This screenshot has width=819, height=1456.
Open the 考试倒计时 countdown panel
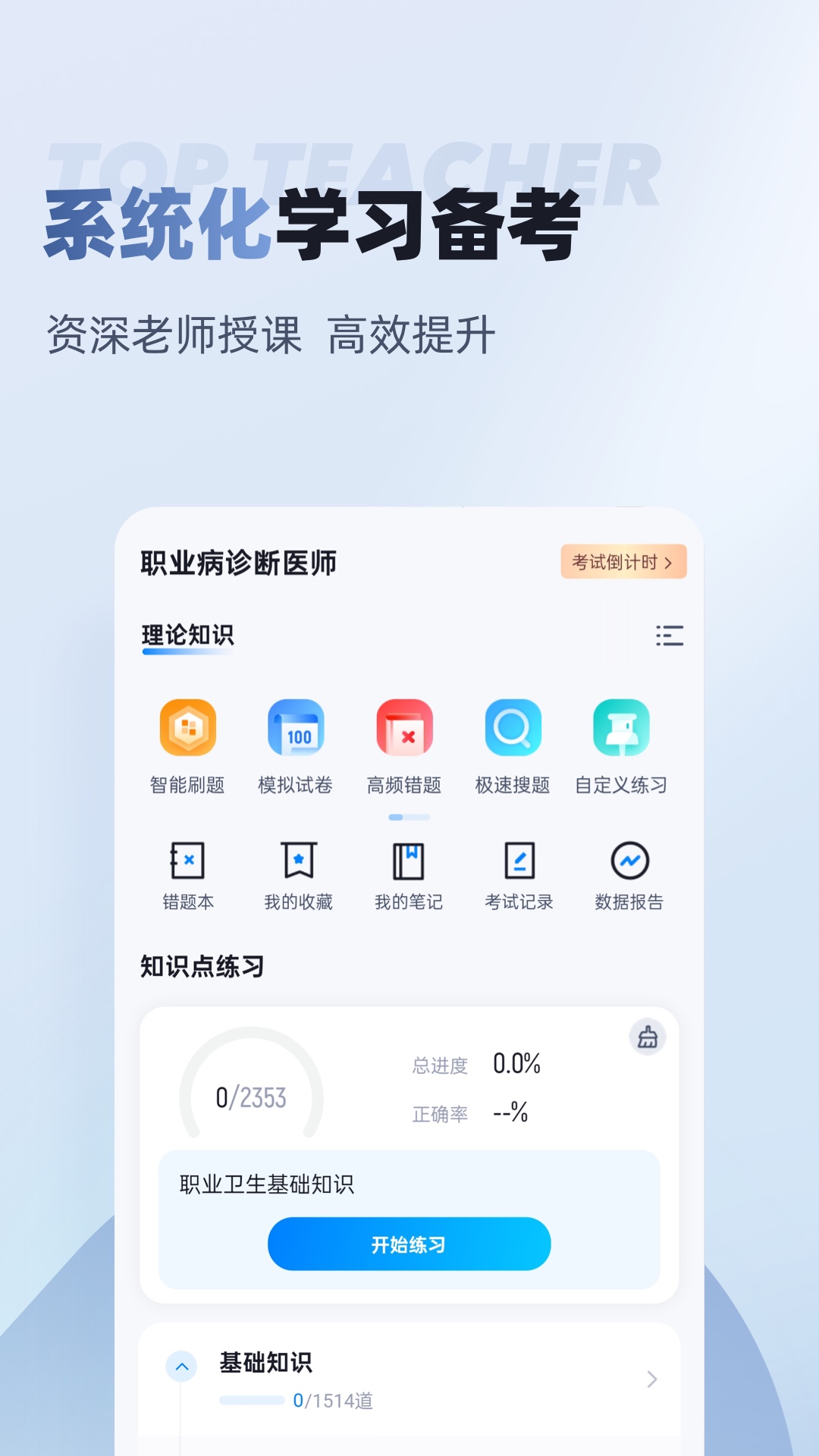(623, 562)
